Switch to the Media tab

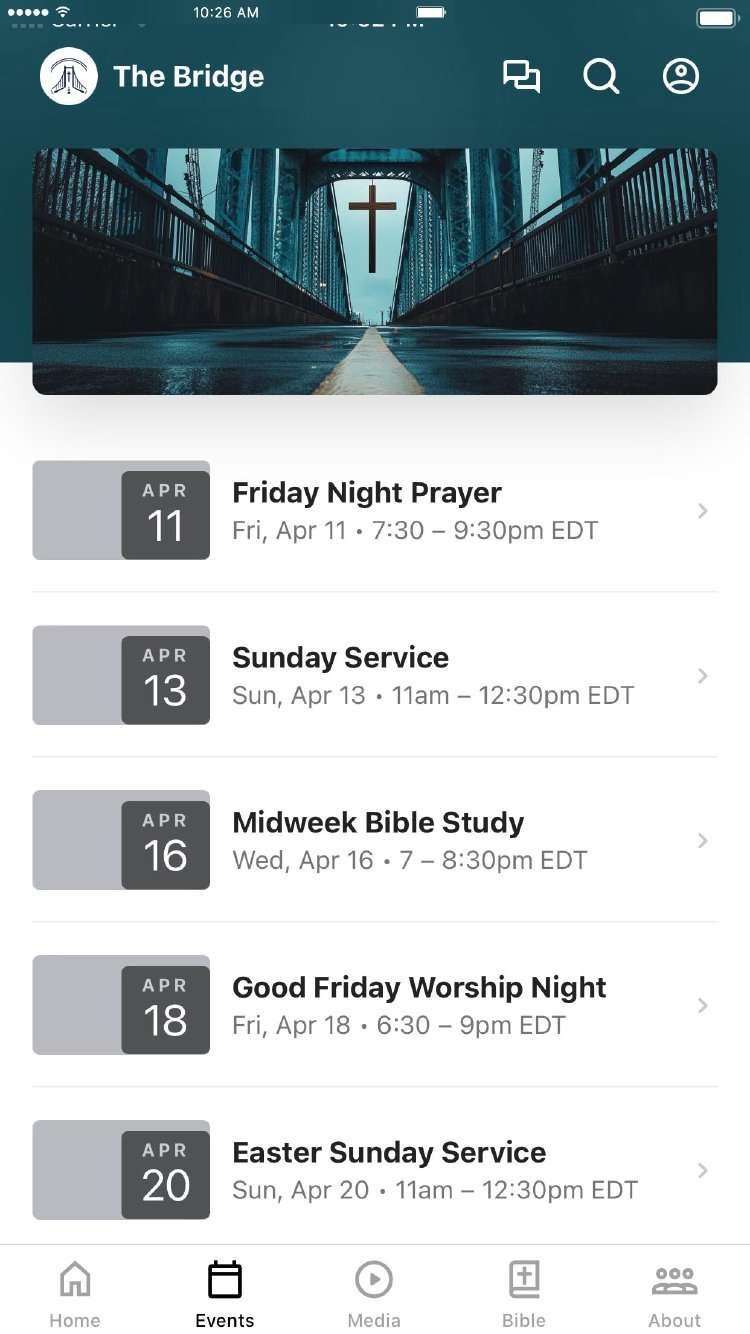pyautogui.click(x=374, y=1293)
